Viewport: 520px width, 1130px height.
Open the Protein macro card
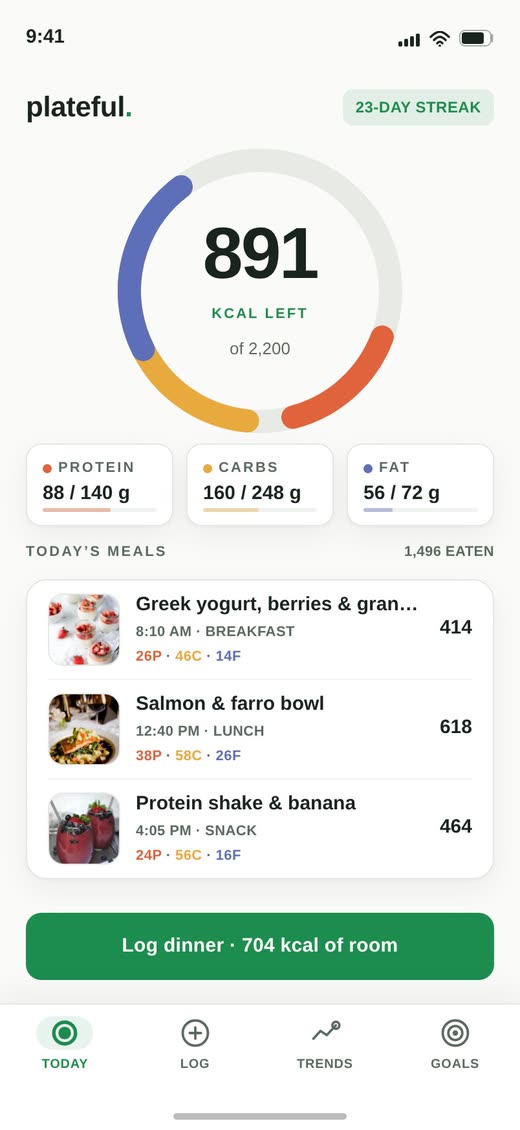point(99,484)
